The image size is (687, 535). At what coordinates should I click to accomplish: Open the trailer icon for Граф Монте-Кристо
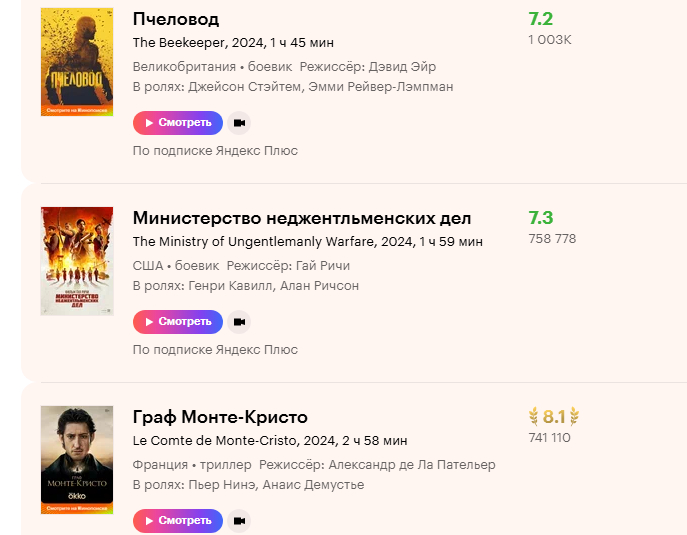click(238, 521)
